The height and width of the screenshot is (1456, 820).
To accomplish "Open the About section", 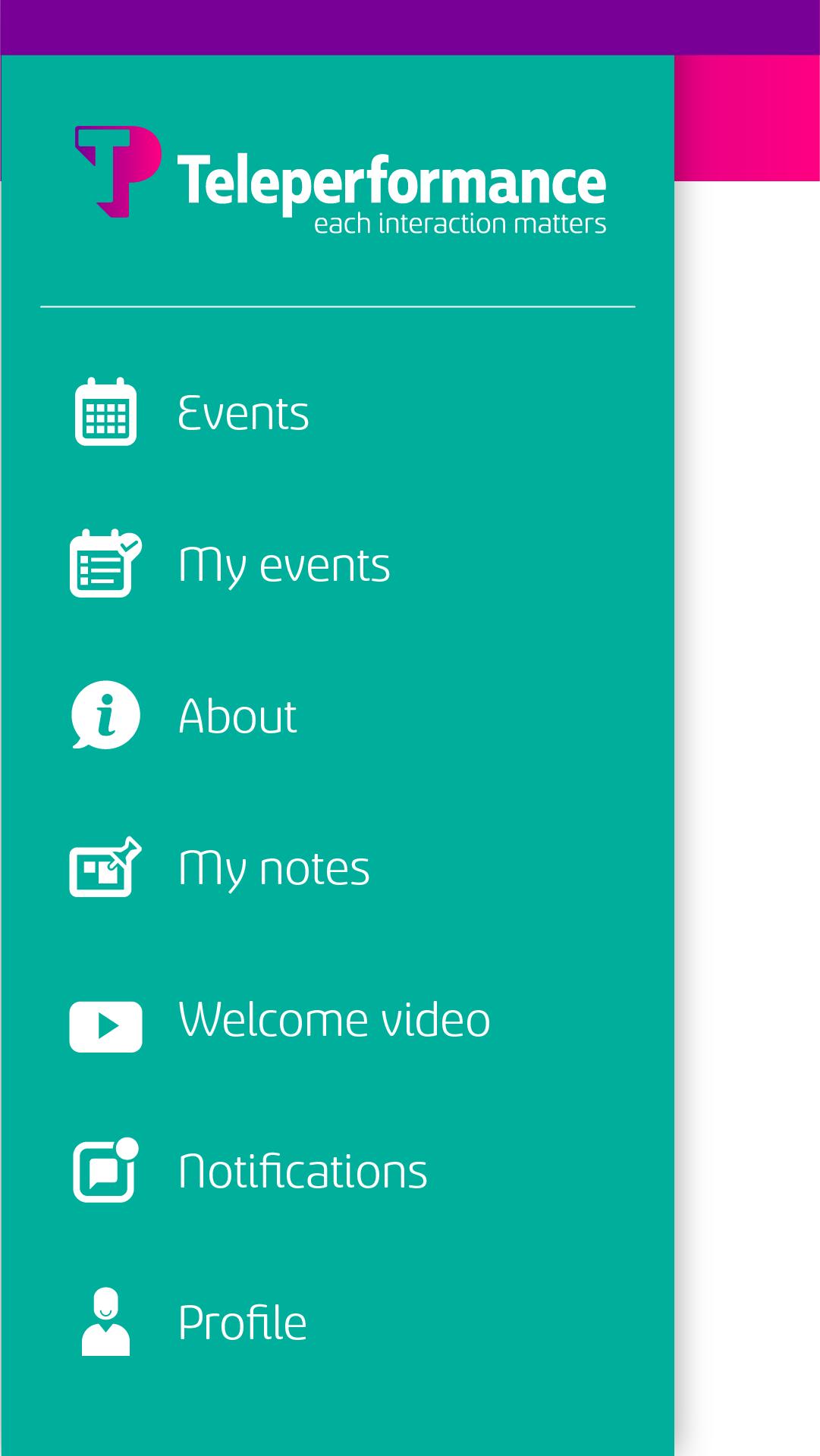I will [x=237, y=716].
